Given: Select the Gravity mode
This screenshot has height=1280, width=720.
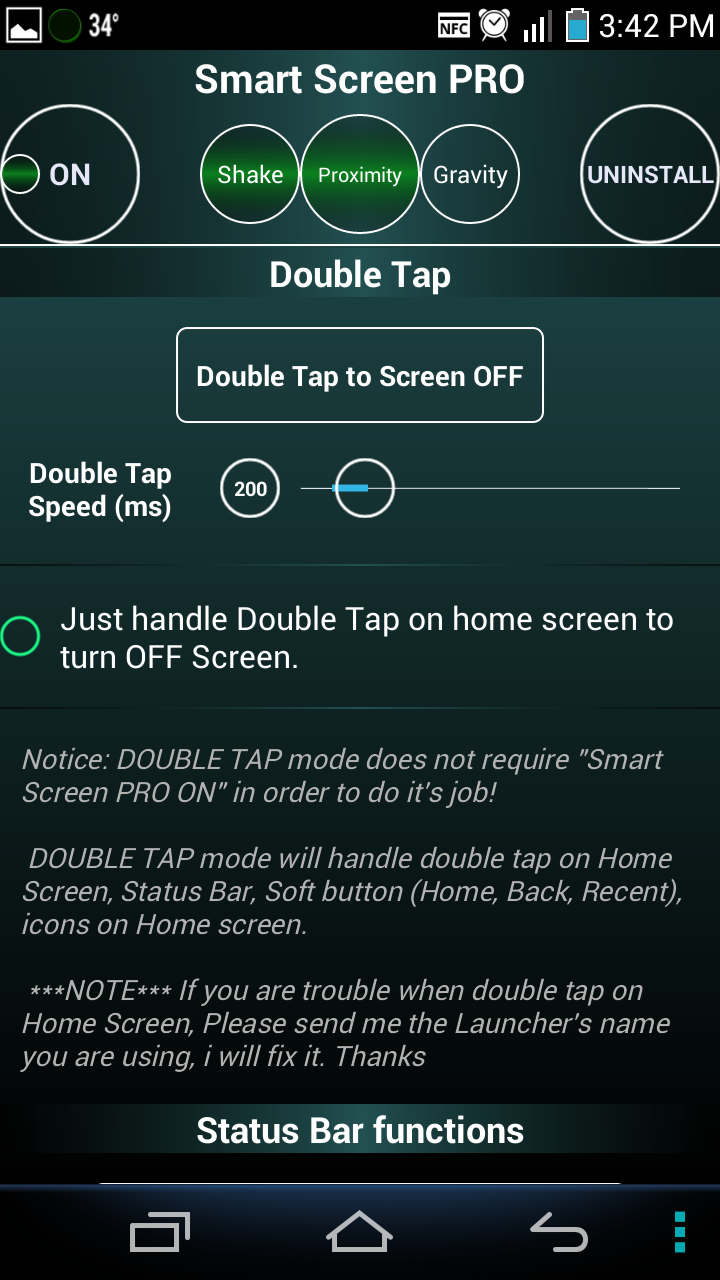Looking at the screenshot, I should [470, 175].
